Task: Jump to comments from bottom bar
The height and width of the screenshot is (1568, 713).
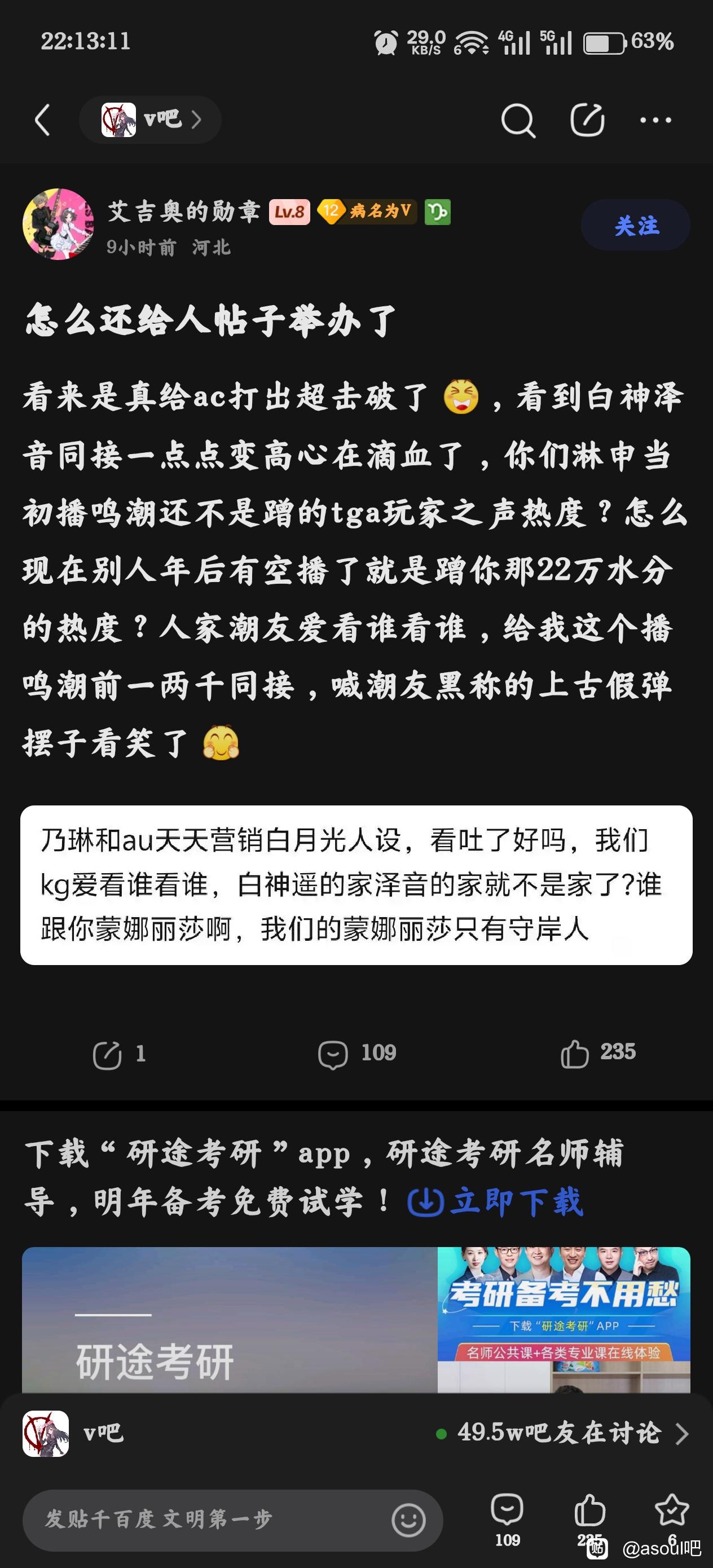Action: coord(507,1517)
